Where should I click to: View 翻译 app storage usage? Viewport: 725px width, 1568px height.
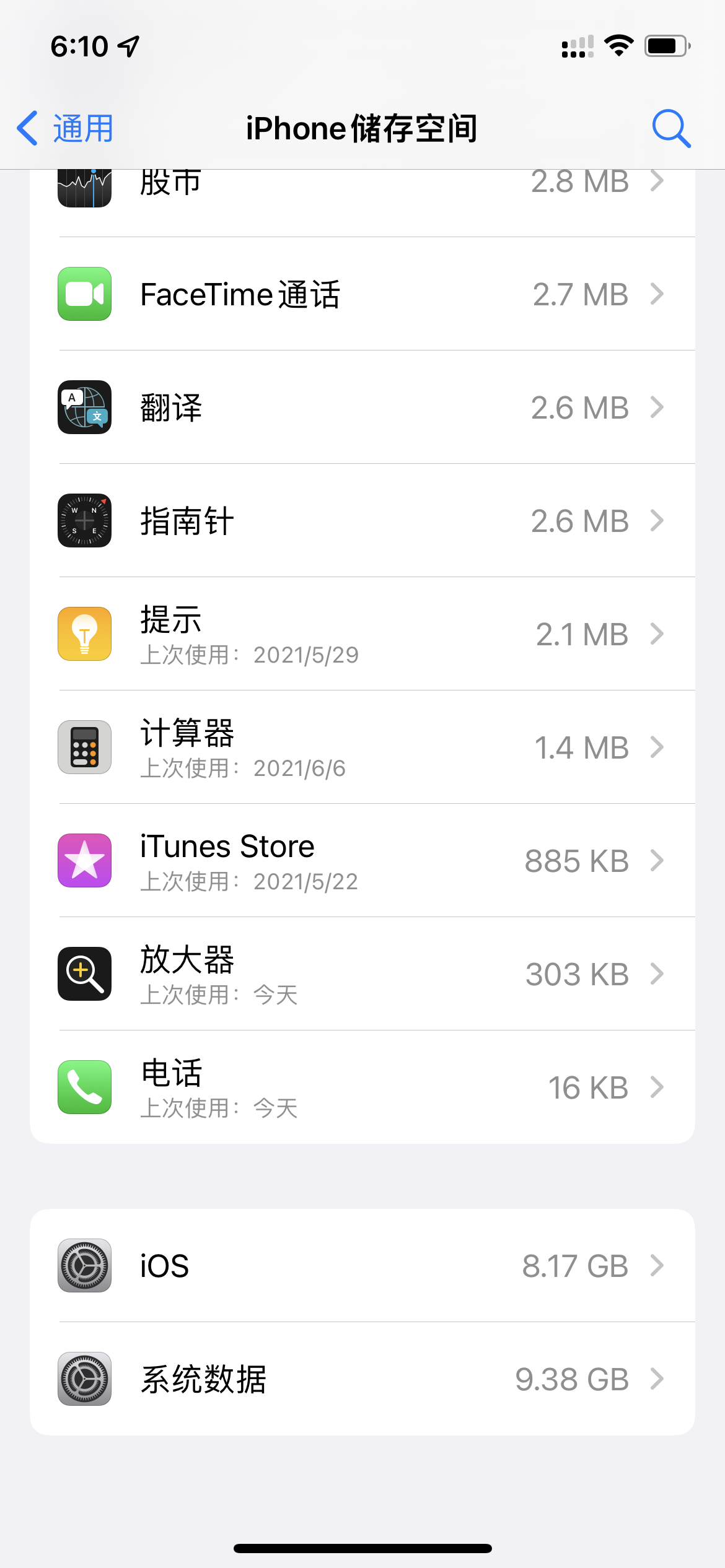tap(362, 407)
